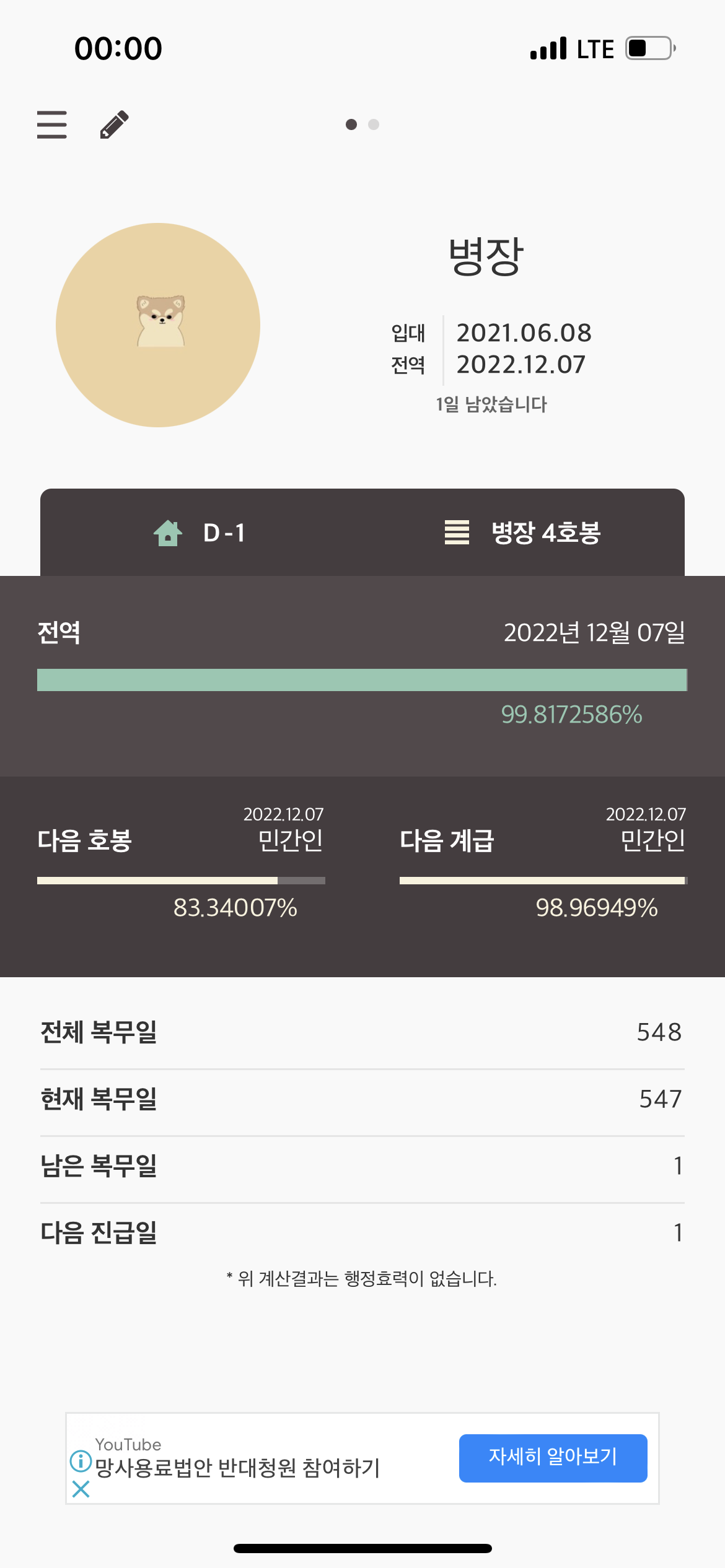
Task: Tap the hamster profile picture
Action: coord(158,325)
